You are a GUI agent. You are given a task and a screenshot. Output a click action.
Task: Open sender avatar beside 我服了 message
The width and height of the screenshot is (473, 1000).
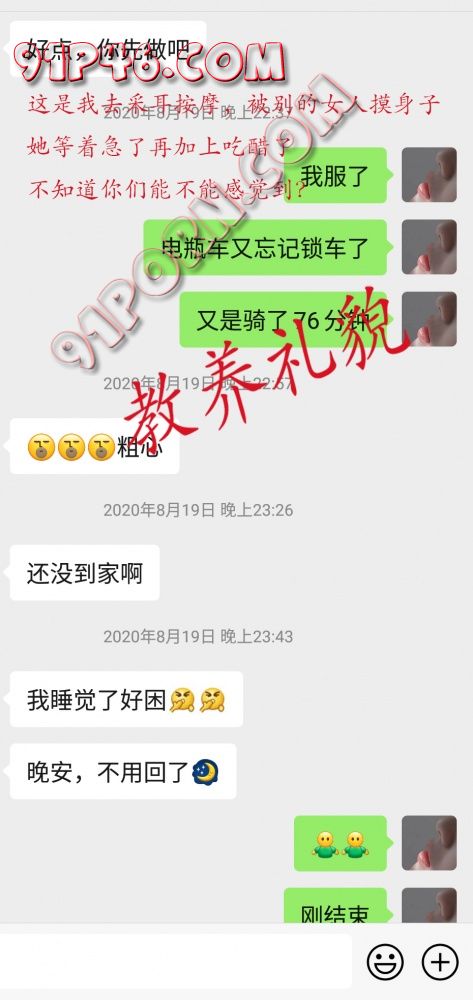(429, 175)
